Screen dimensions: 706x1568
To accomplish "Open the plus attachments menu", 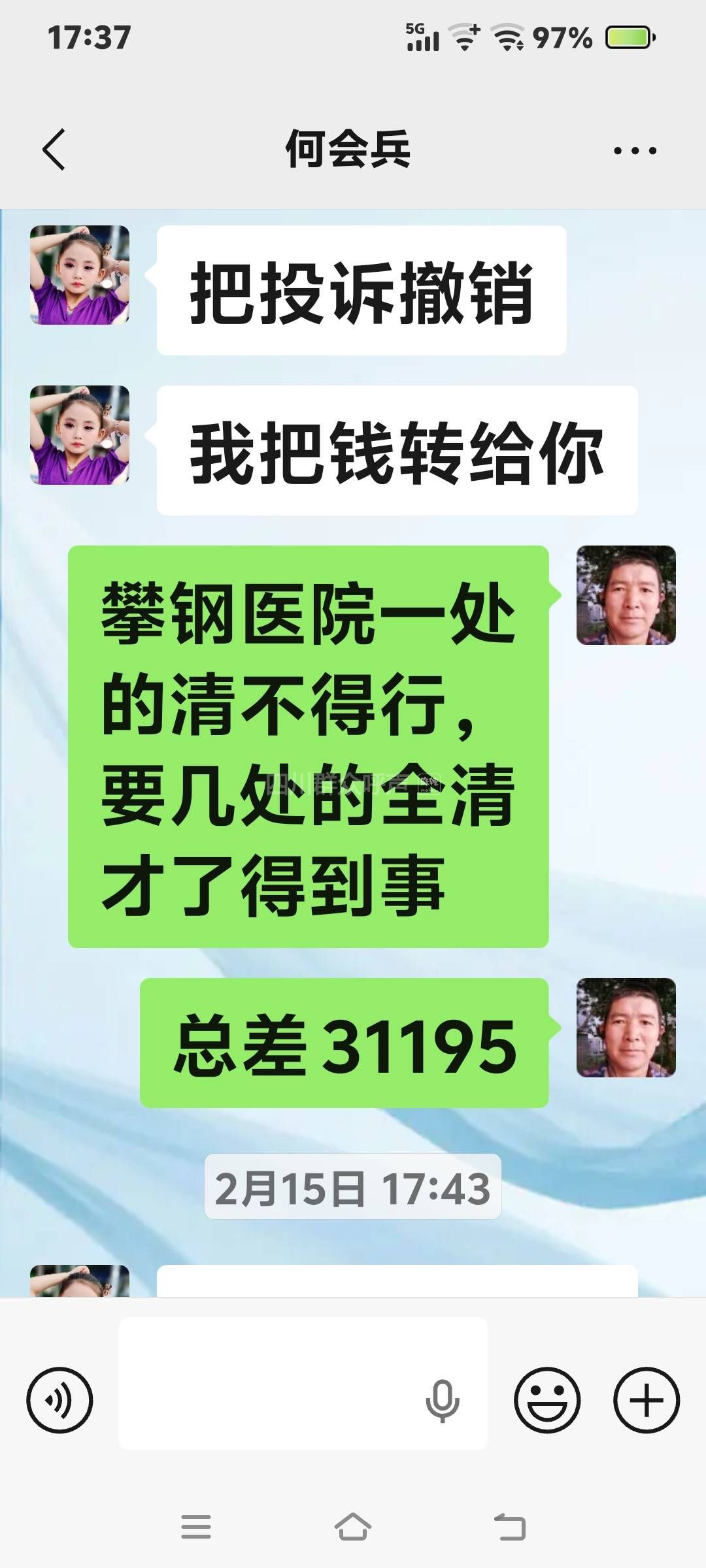I will point(647,1400).
